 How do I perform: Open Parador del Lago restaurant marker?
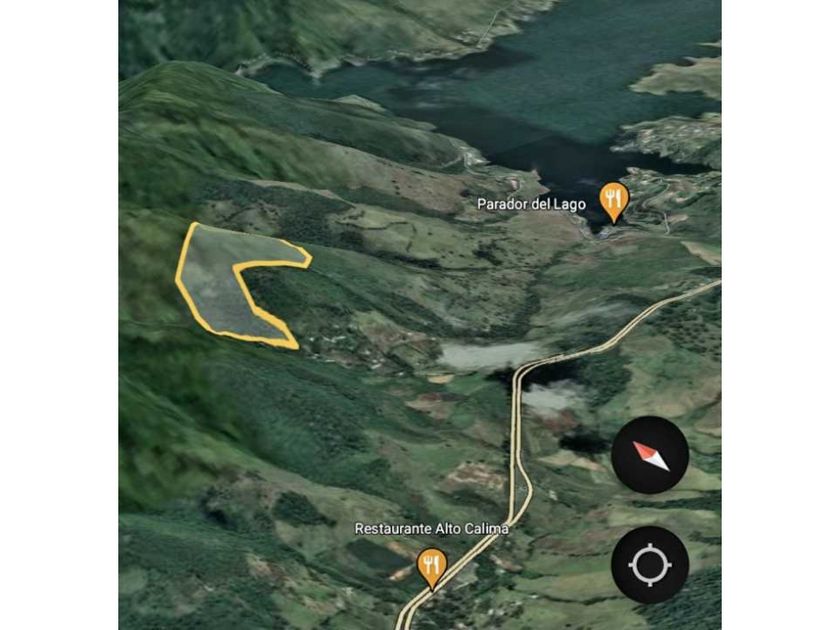pos(613,201)
